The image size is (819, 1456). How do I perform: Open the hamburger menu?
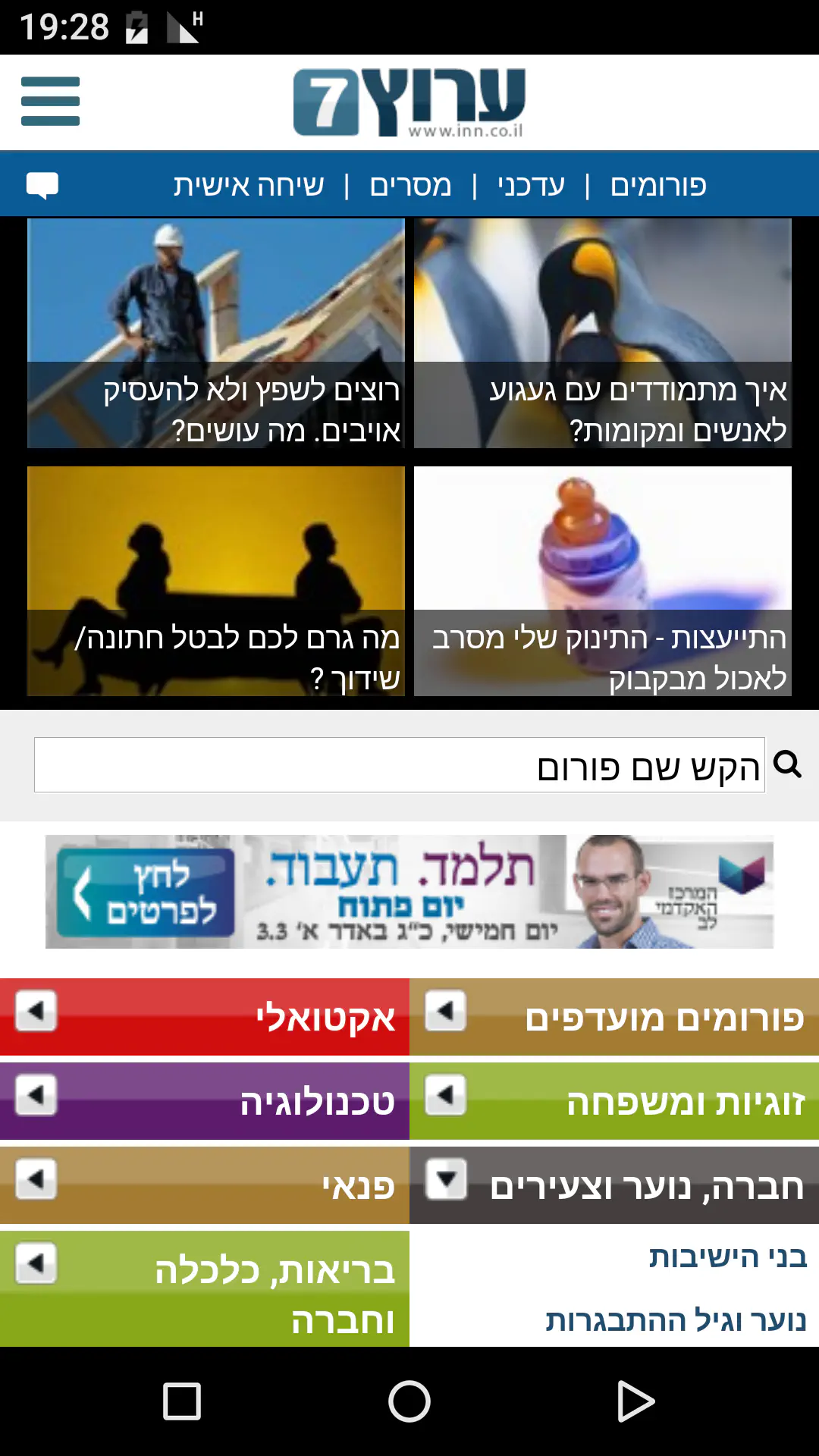point(50,101)
